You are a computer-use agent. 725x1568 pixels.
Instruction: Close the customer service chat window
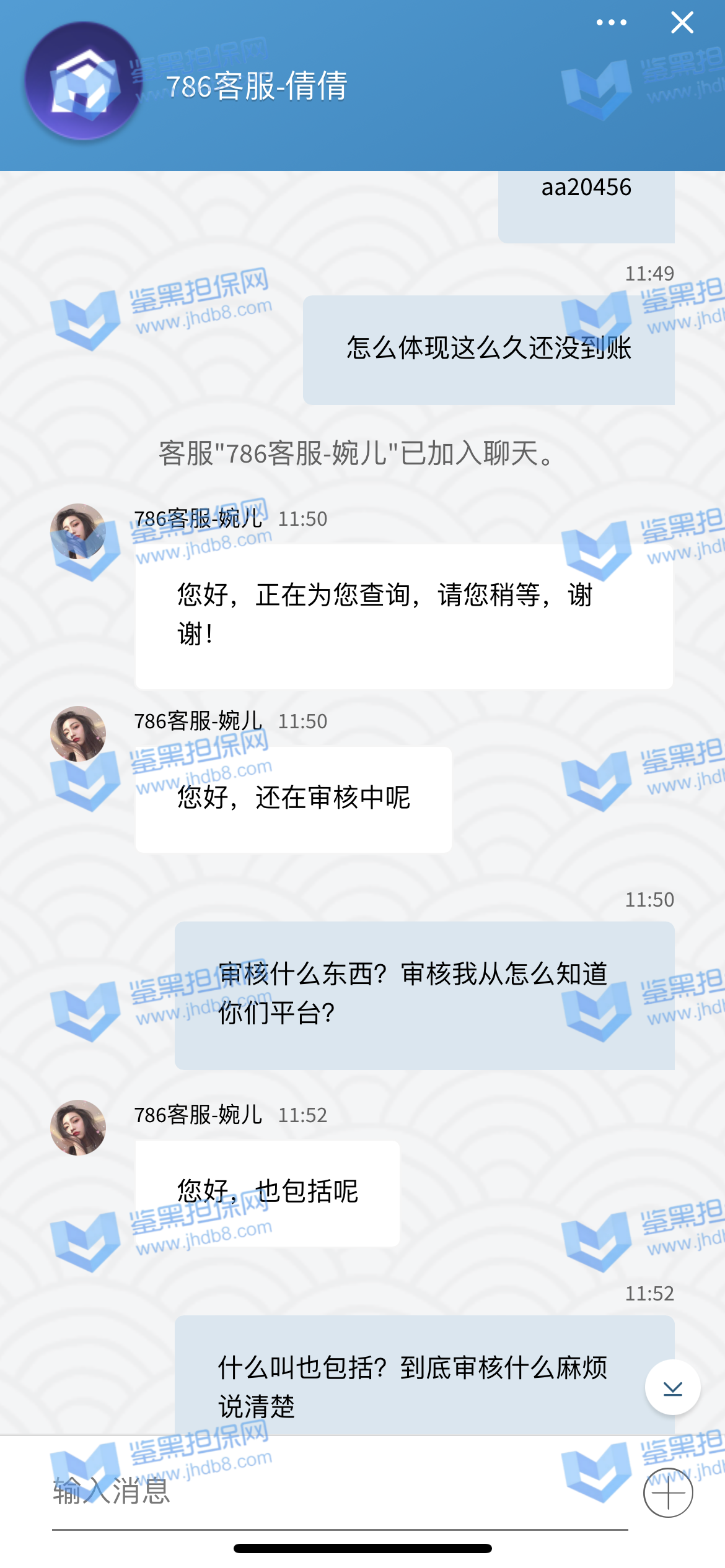click(x=682, y=23)
